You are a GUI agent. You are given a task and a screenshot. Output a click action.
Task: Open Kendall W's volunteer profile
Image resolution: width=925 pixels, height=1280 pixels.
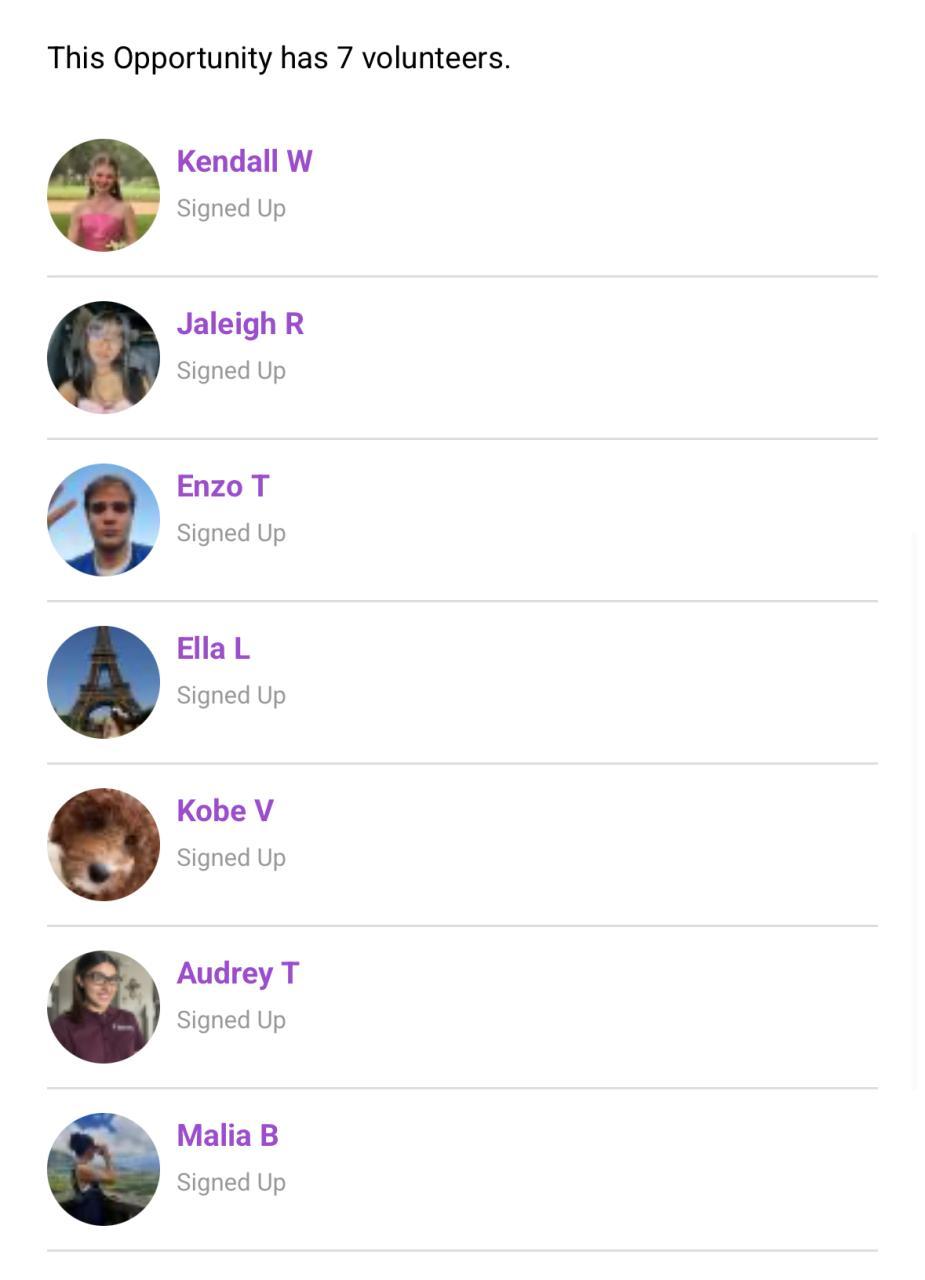coord(244,162)
